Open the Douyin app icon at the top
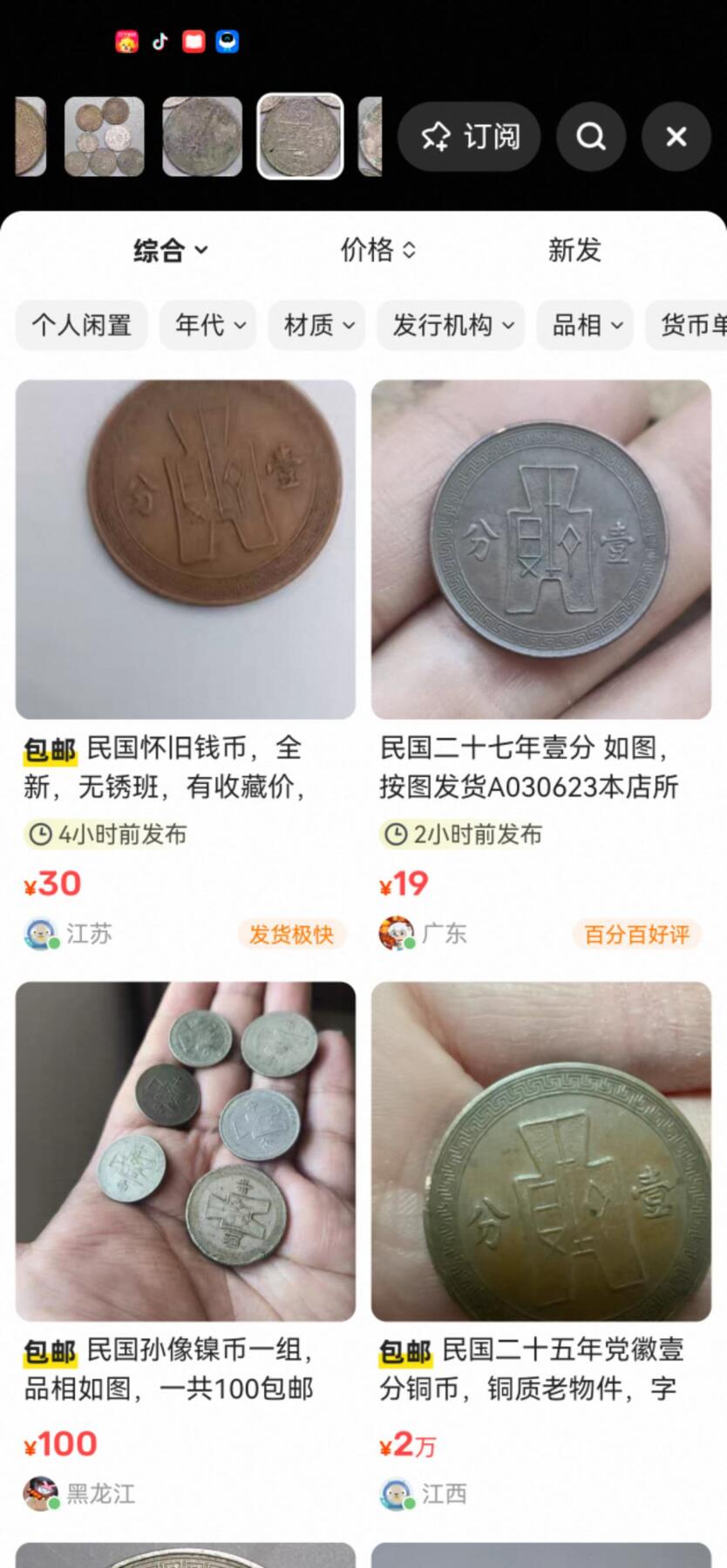 [160, 41]
